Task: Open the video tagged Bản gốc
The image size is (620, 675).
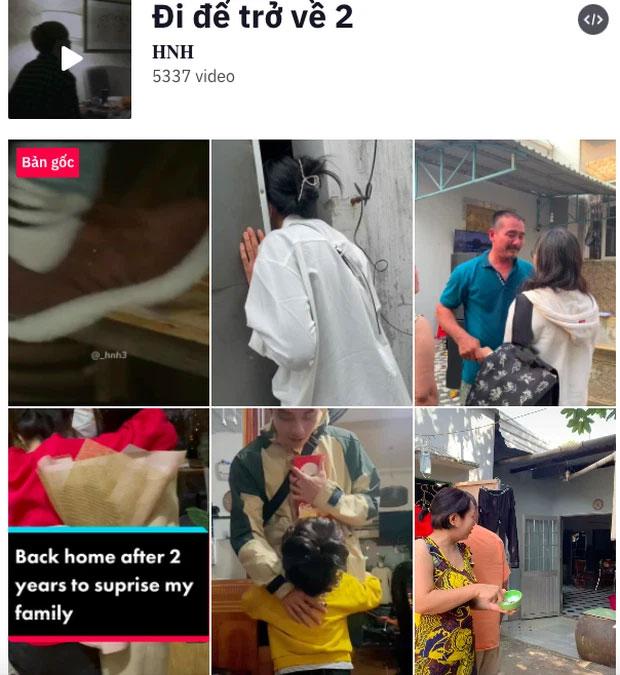Action: [x=109, y=272]
